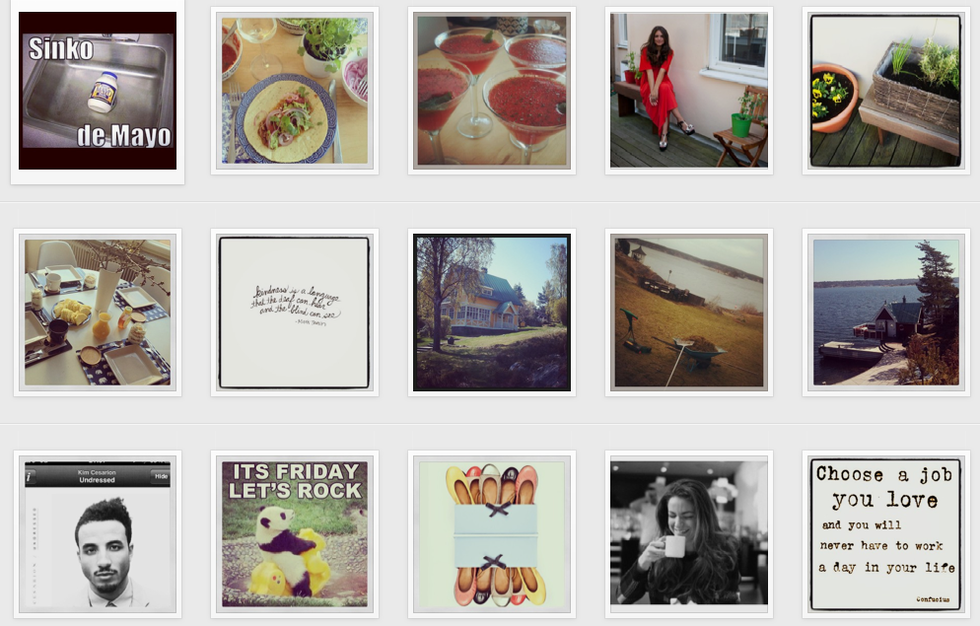Open the black-and-white woman drinking coffee photo
This screenshot has width=980, height=626.
pos(688,534)
